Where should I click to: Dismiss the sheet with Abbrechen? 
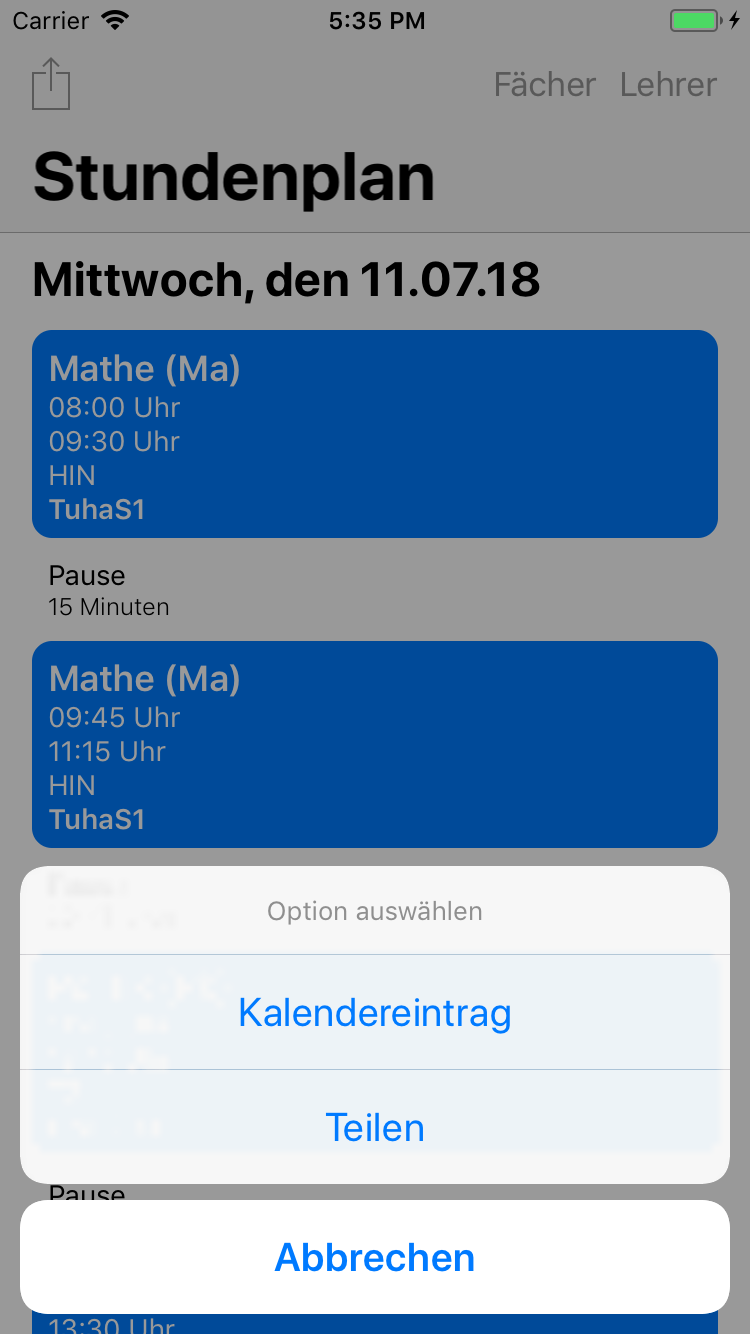375,1257
